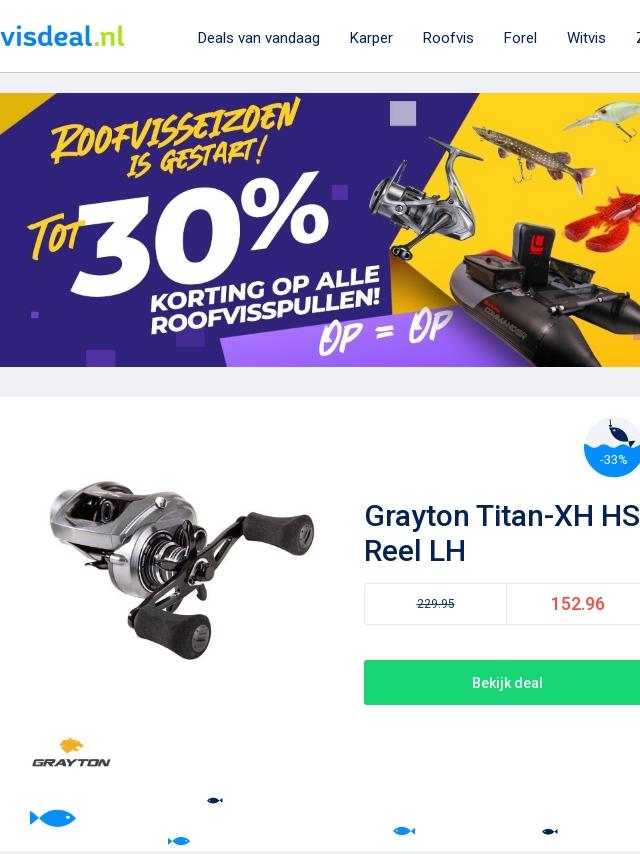The width and height of the screenshot is (640, 854).
Task: Open the visdeal.nl home logo
Action: point(62,36)
